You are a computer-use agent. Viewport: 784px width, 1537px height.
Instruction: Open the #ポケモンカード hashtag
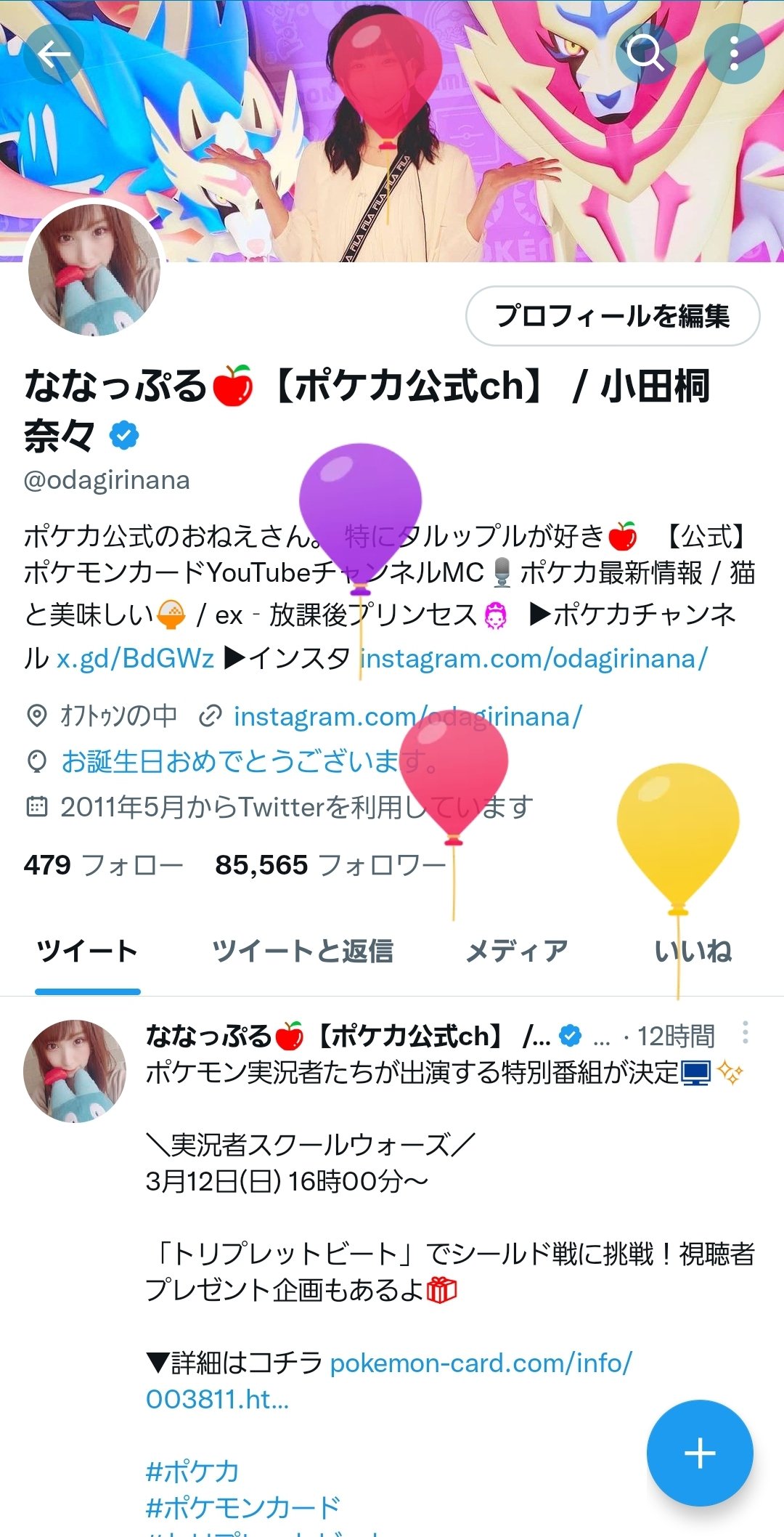coord(243,1508)
